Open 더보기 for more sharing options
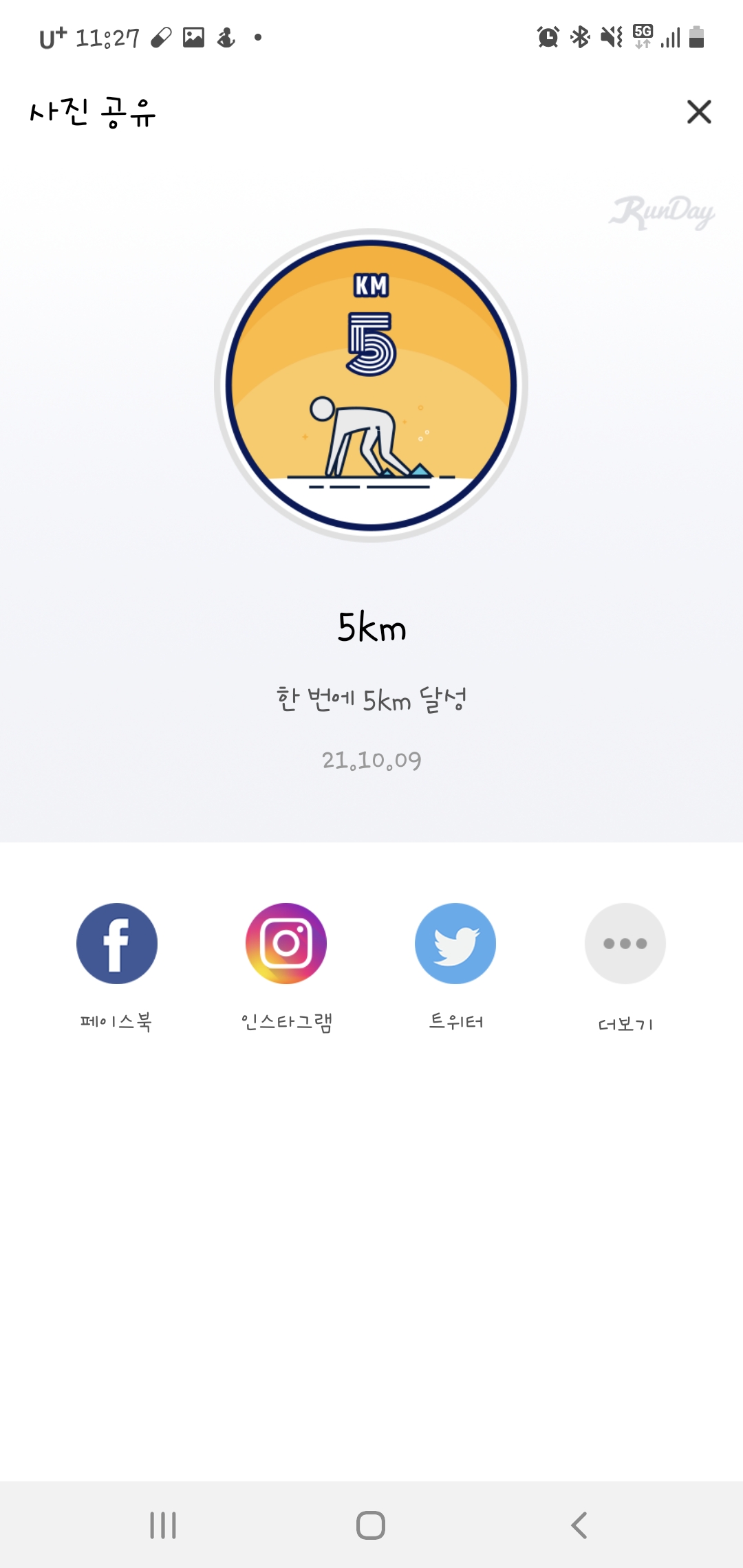Screen dimensions: 743x1568 click(x=625, y=944)
